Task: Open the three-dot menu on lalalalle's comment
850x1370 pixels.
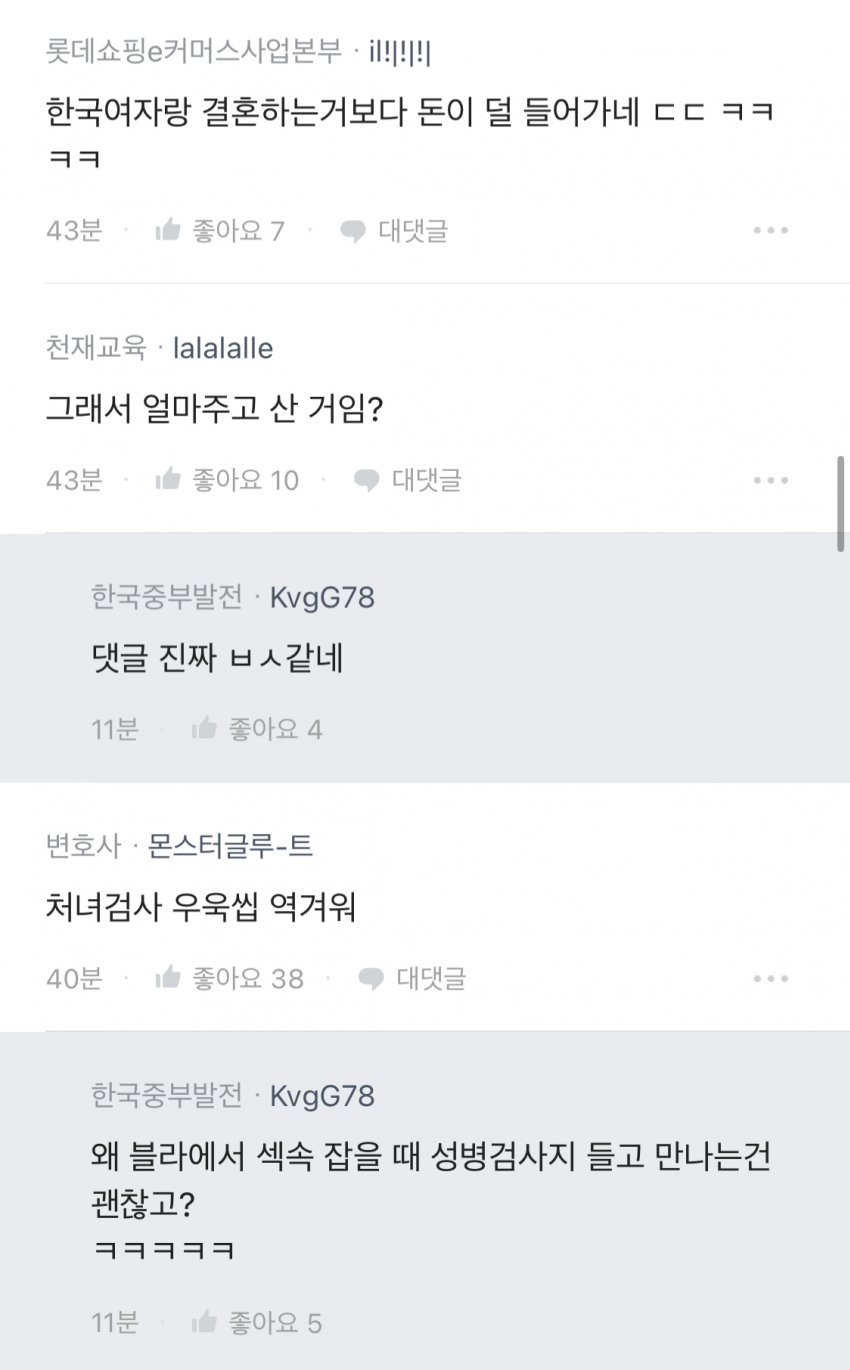Action: pyautogui.click(x=770, y=480)
